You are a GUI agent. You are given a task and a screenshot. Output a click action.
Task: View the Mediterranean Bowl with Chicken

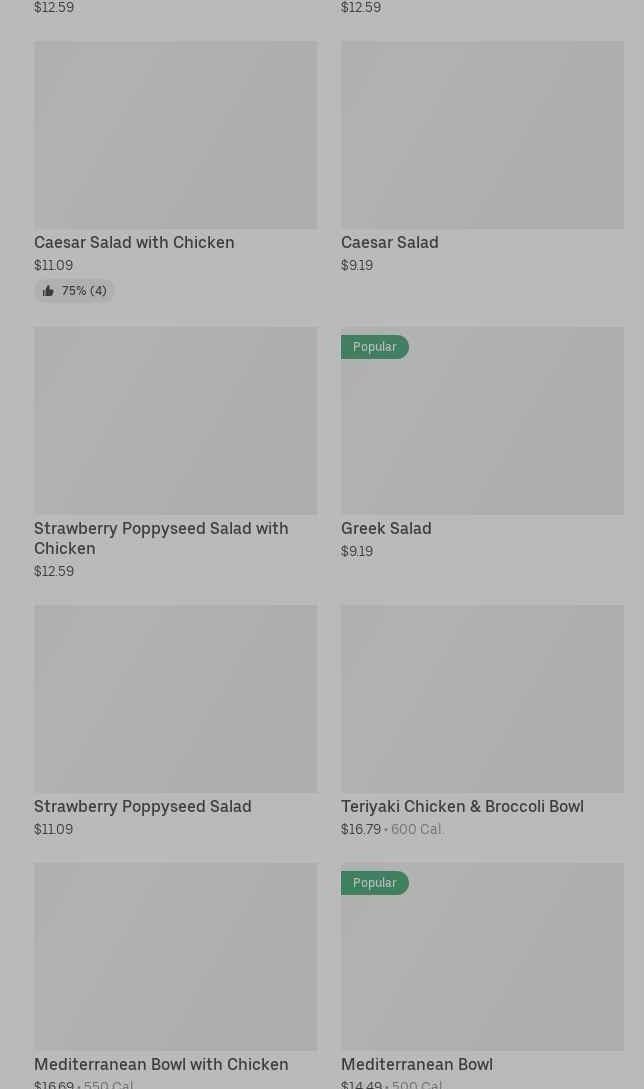click(x=175, y=958)
